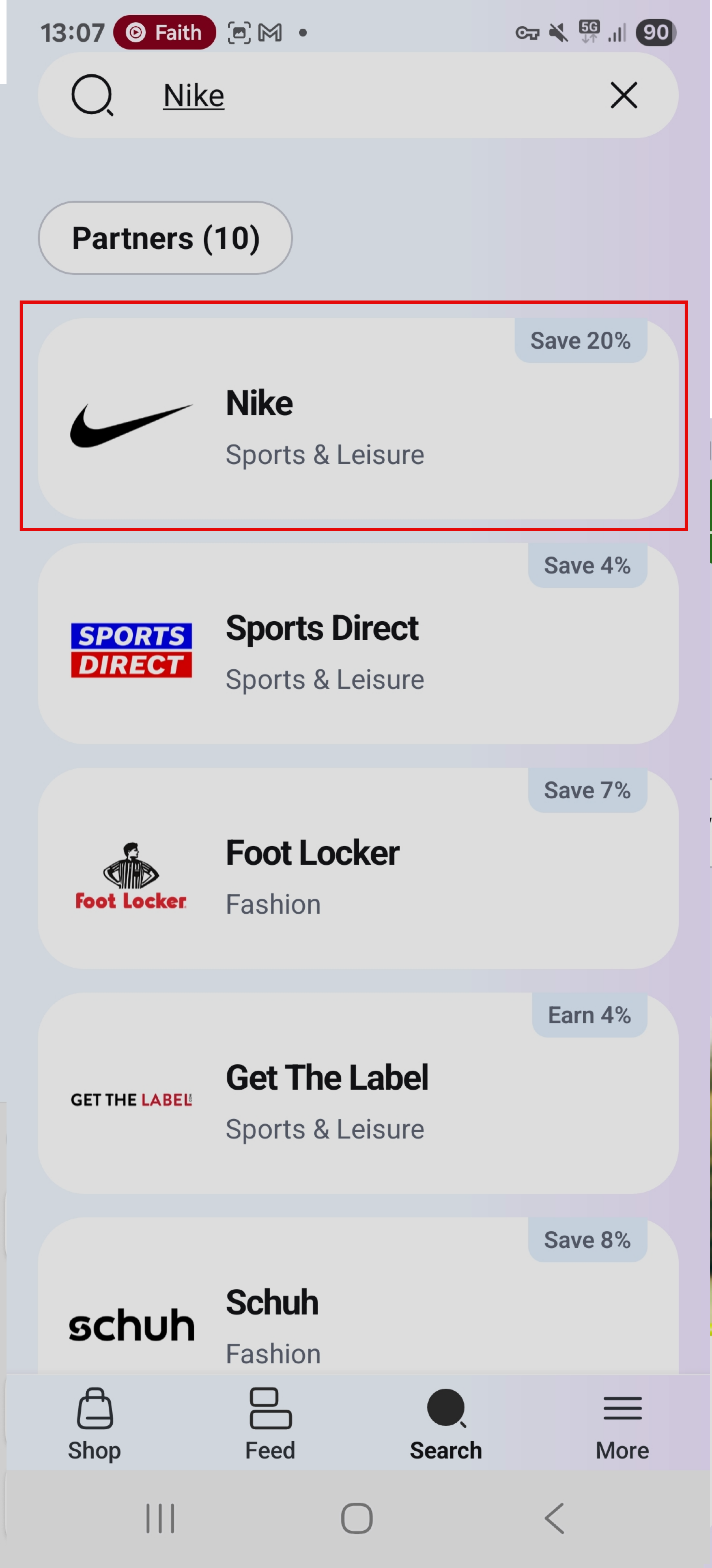Viewport: 712px width, 1568px height.
Task: Clear the Nike search text
Action: [x=623, y=95]
